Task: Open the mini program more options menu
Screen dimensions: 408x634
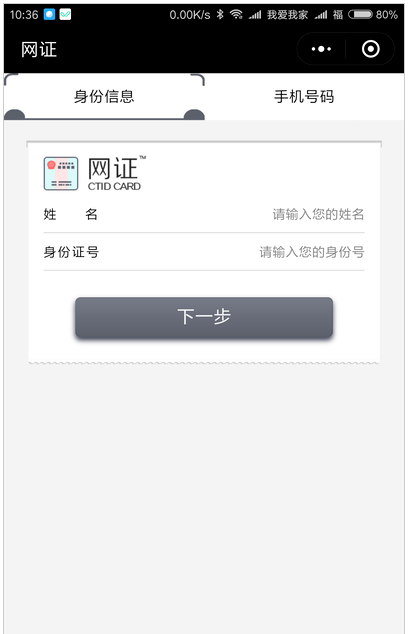Action: coord(321,49)
